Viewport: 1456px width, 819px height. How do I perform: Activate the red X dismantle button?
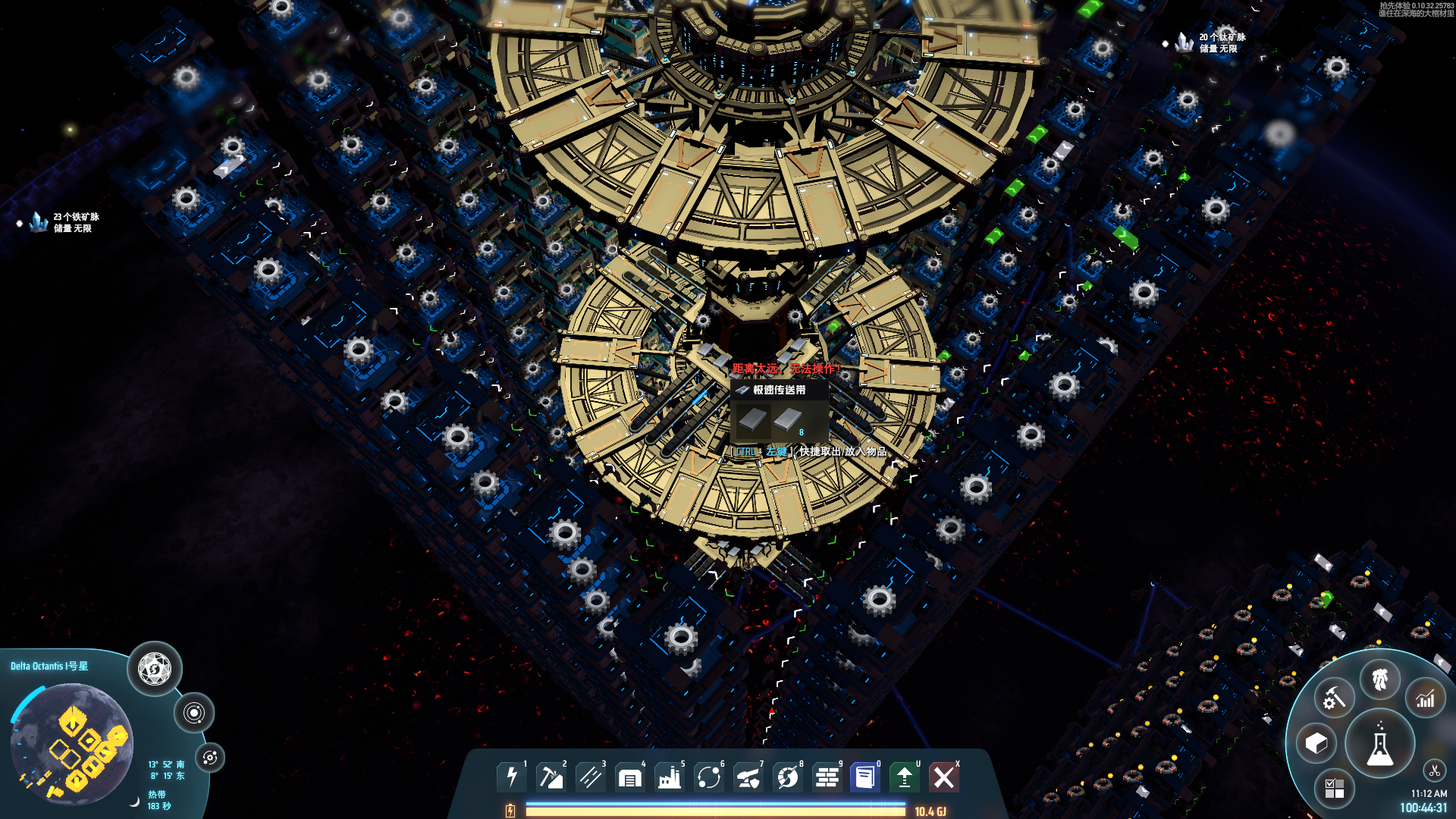click(944, 777)
